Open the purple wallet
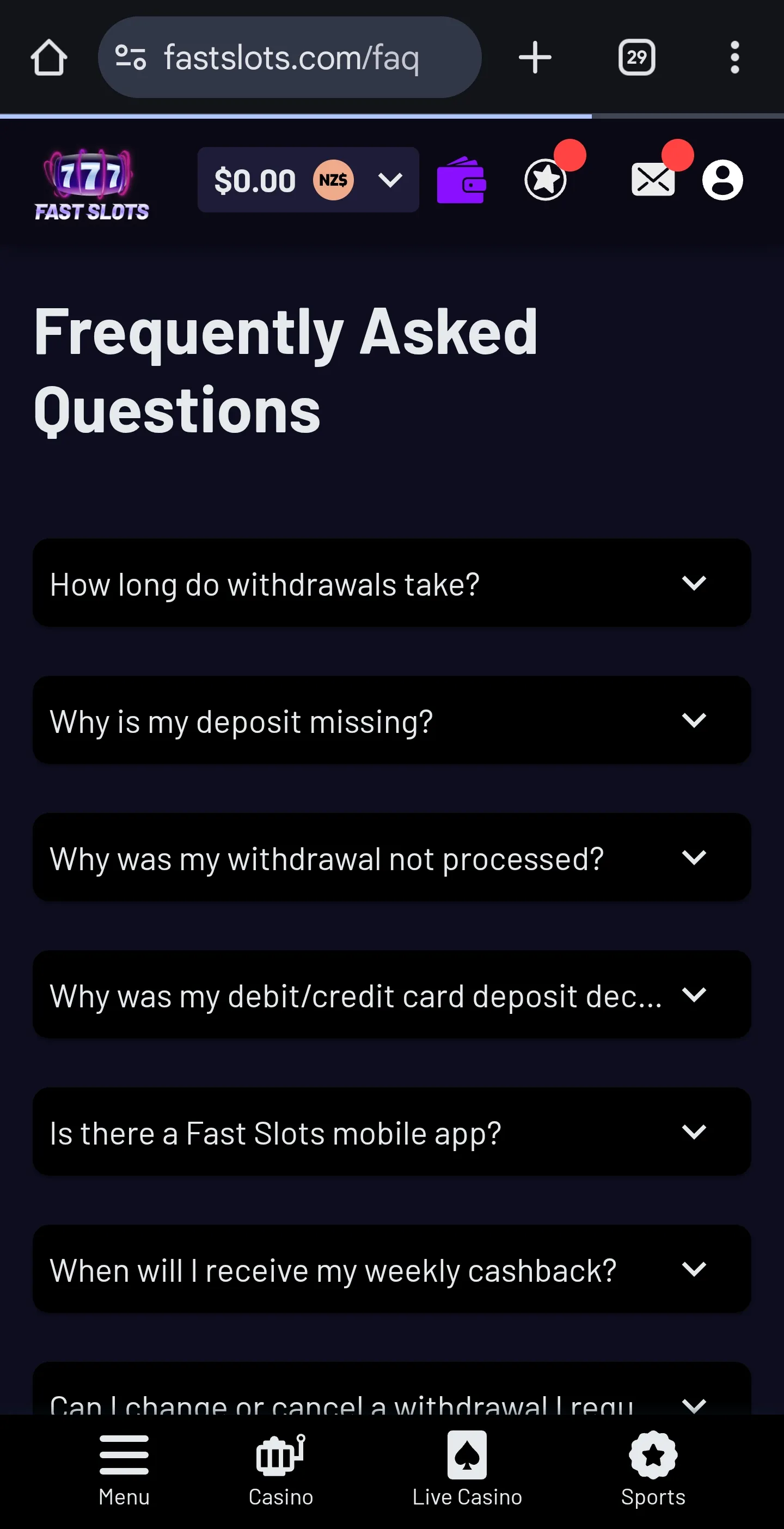 point(461,180)
